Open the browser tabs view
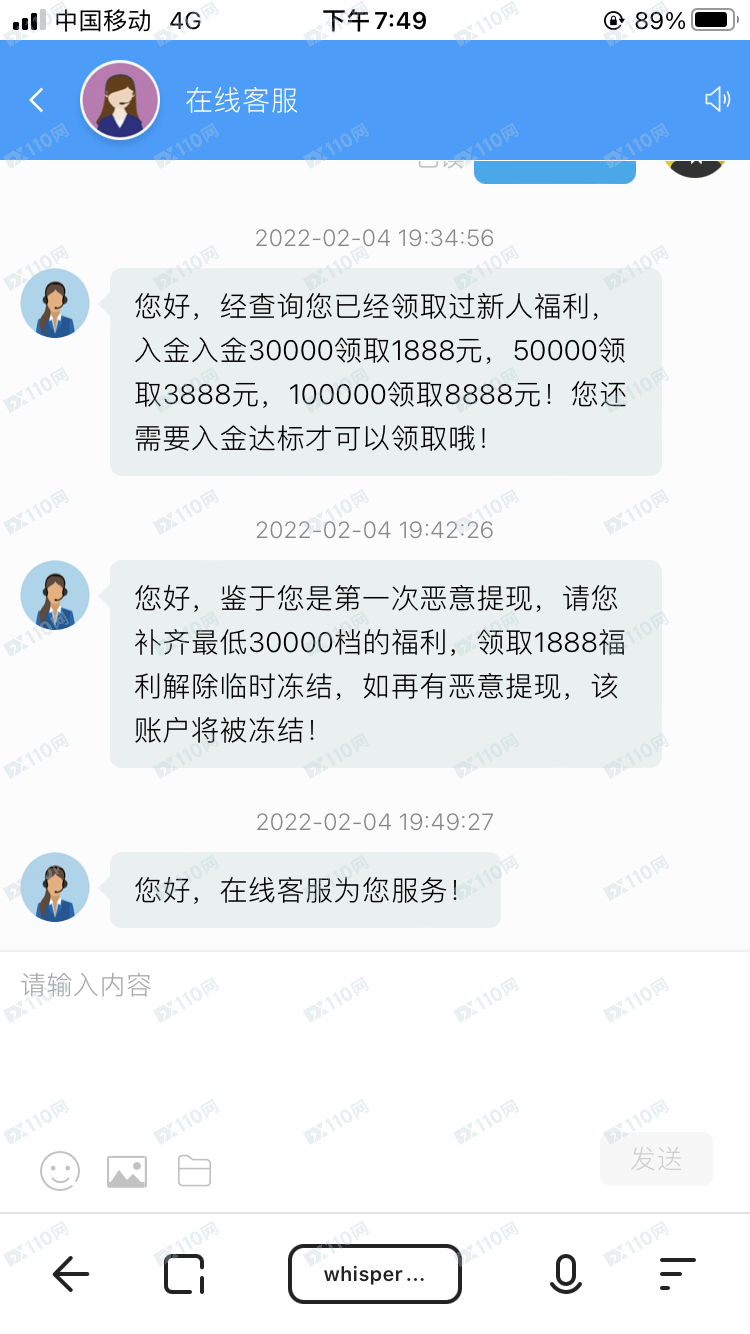Viewport: 750px width, 1334px height. click(184, 1274)
